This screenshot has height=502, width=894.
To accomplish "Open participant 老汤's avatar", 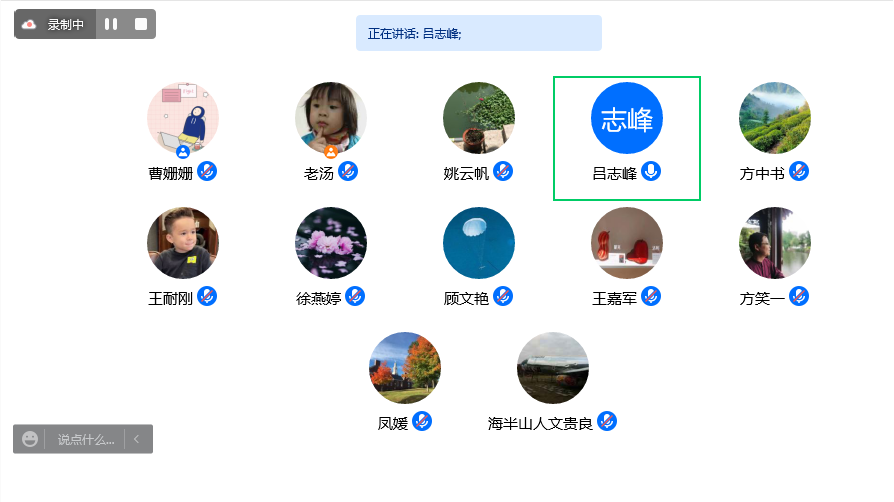I will click(x=331, y=118).
